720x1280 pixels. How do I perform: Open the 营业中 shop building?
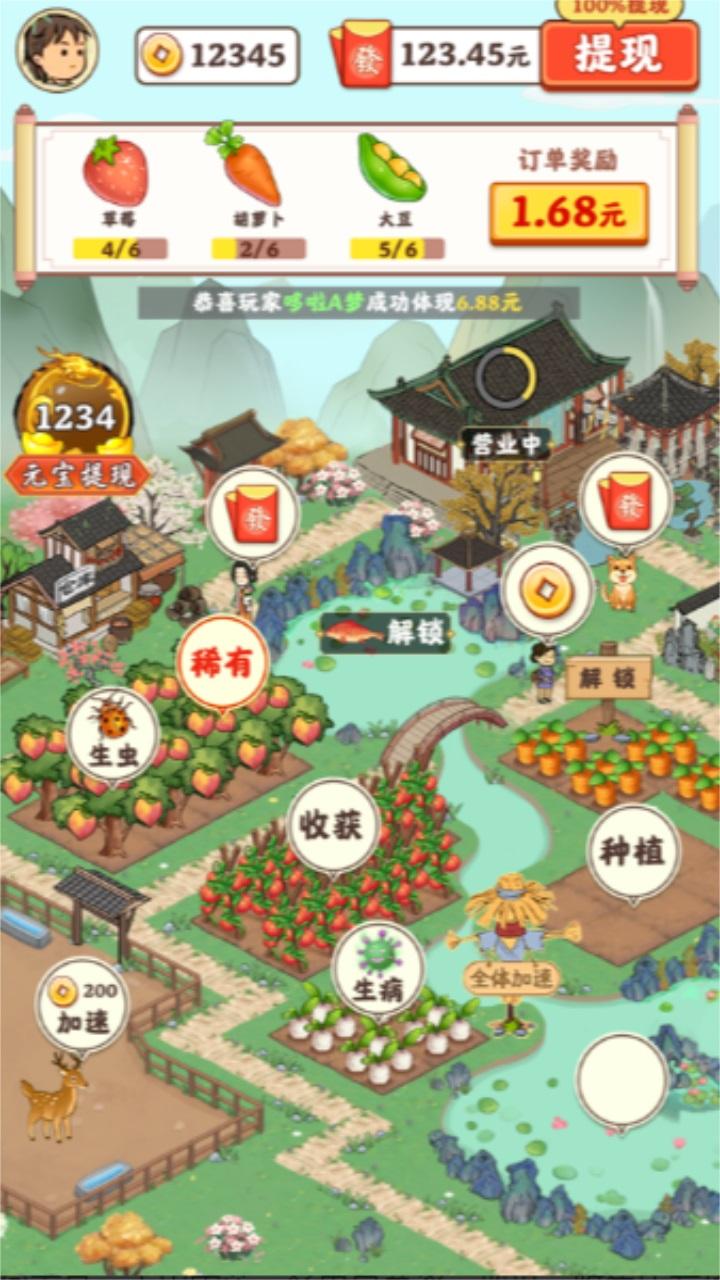(506, 445)
